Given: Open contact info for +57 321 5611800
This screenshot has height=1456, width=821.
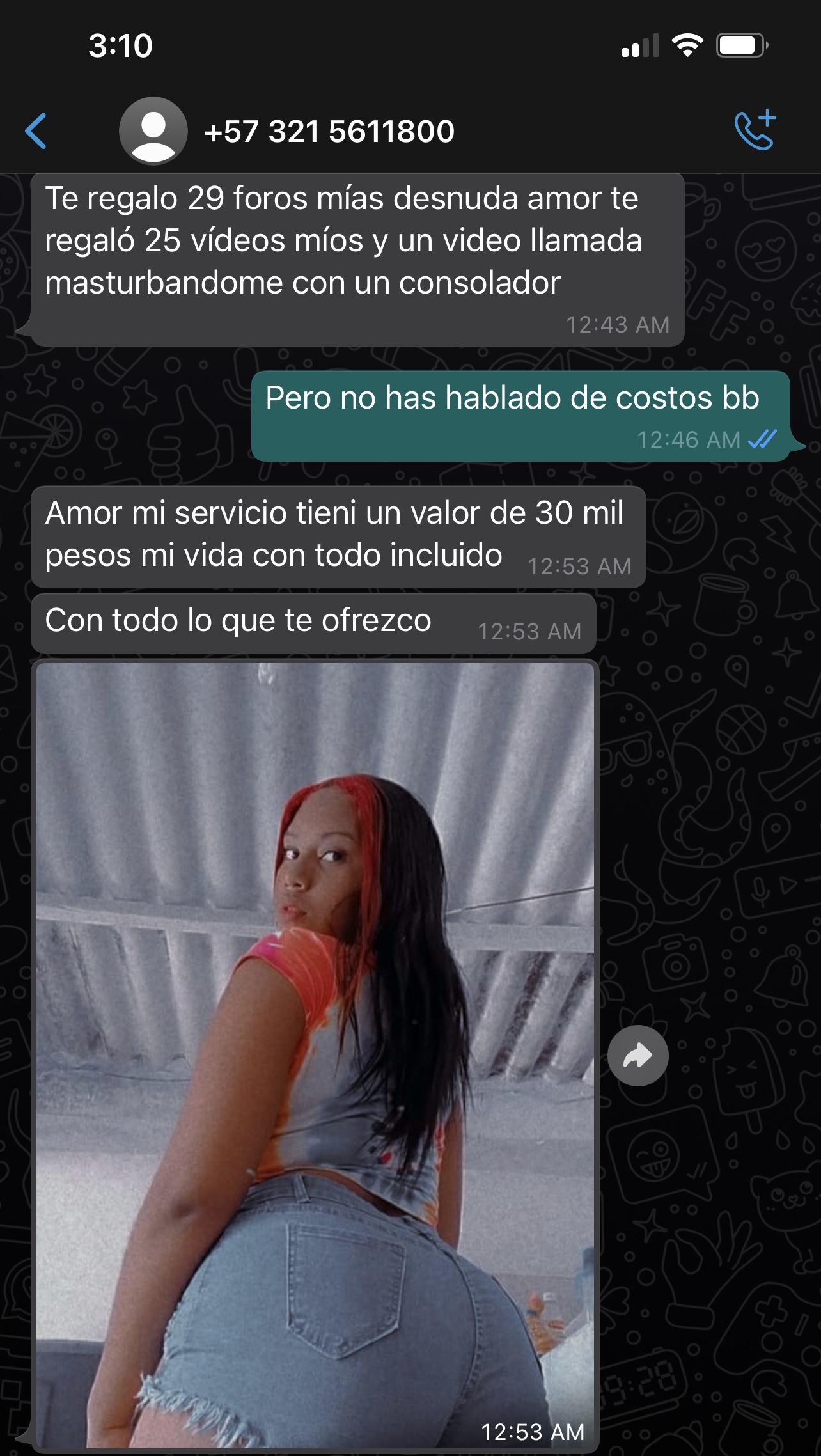Looking at the screenshot, I should [x=329, y=132].
